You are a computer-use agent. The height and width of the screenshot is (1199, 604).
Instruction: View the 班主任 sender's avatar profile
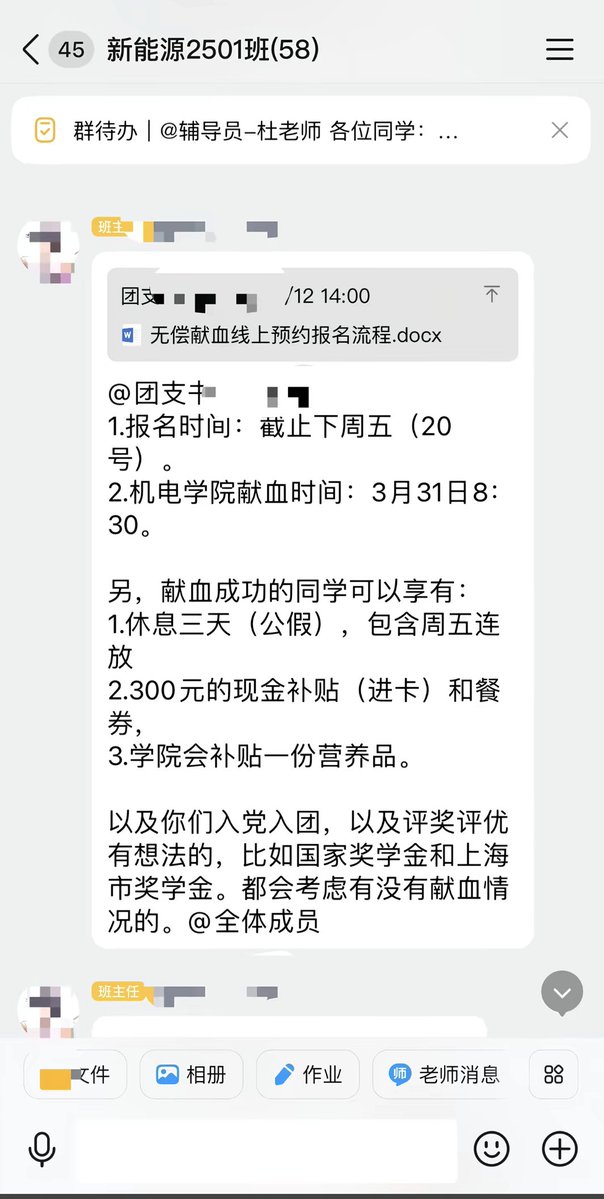(x=47, y=250)
